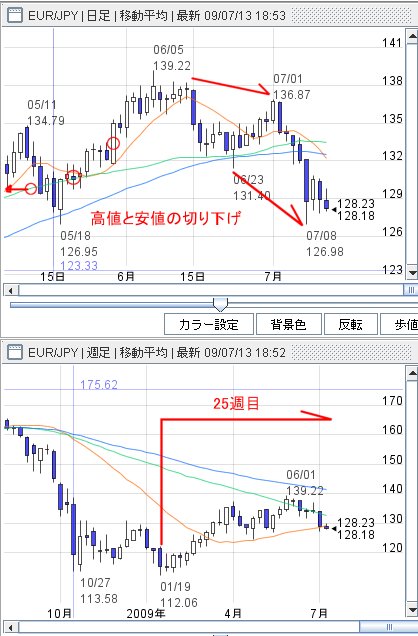The height and width of the screenshot is (636, 418).
Task: Click up scroll arrow beside the weekly chart
Action: pyautogui.click(x=412, y=373)
